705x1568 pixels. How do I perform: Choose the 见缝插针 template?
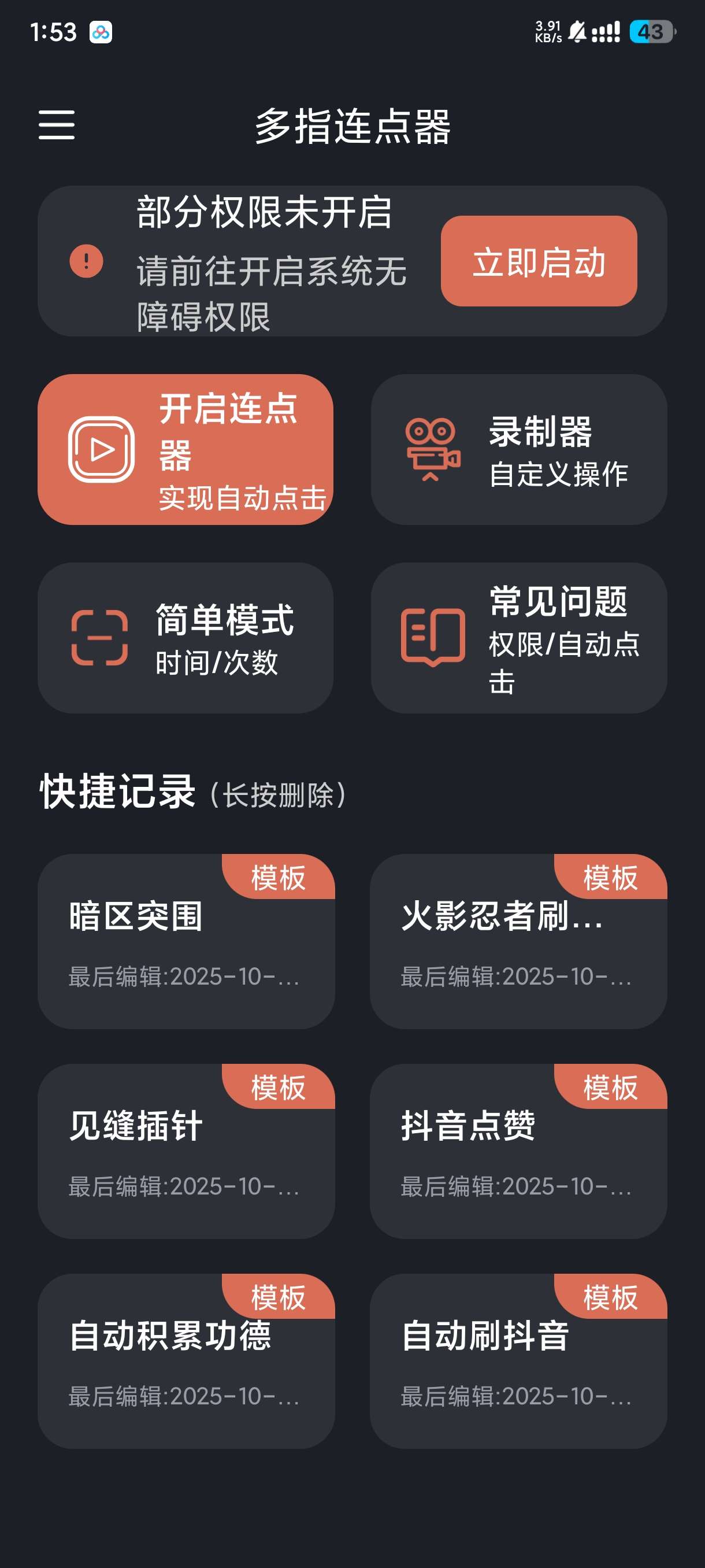pos(185,1151)
